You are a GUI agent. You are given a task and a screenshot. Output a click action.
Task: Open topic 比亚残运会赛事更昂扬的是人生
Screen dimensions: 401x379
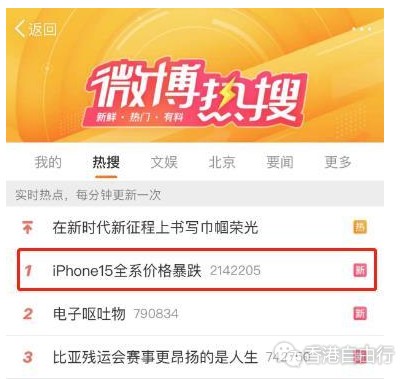(x=195, y=357)
